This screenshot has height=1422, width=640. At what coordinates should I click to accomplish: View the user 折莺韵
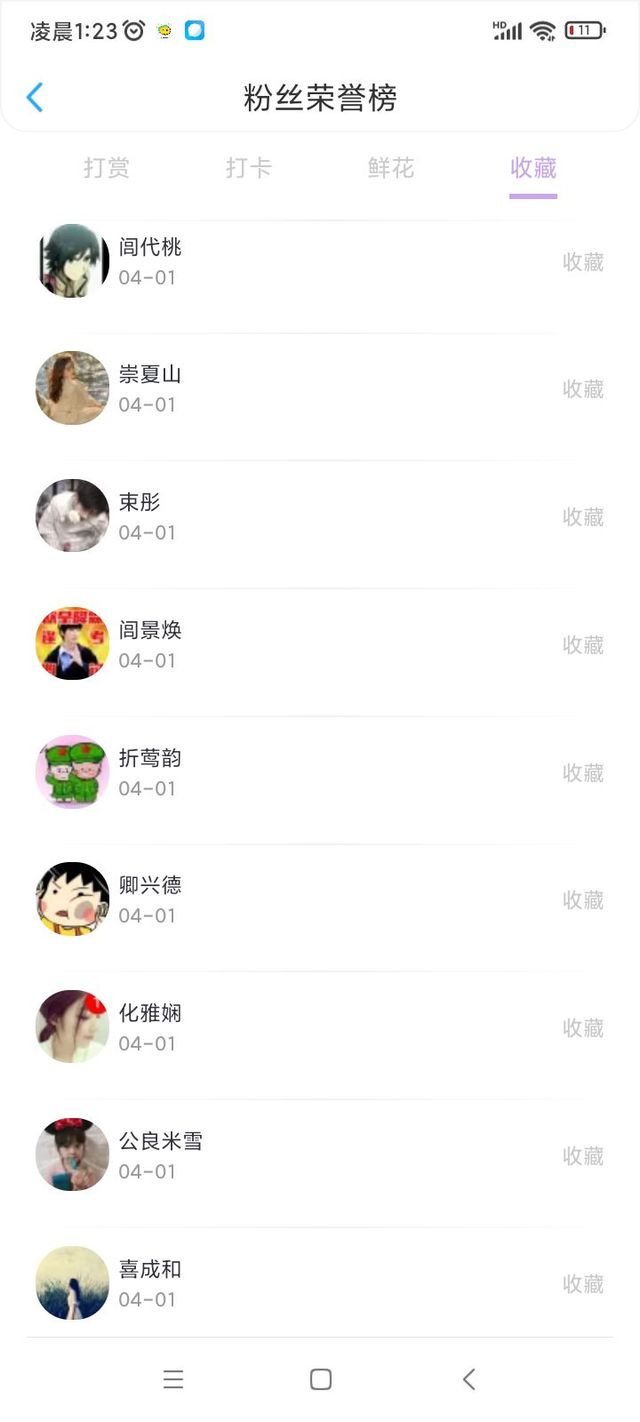320,772
